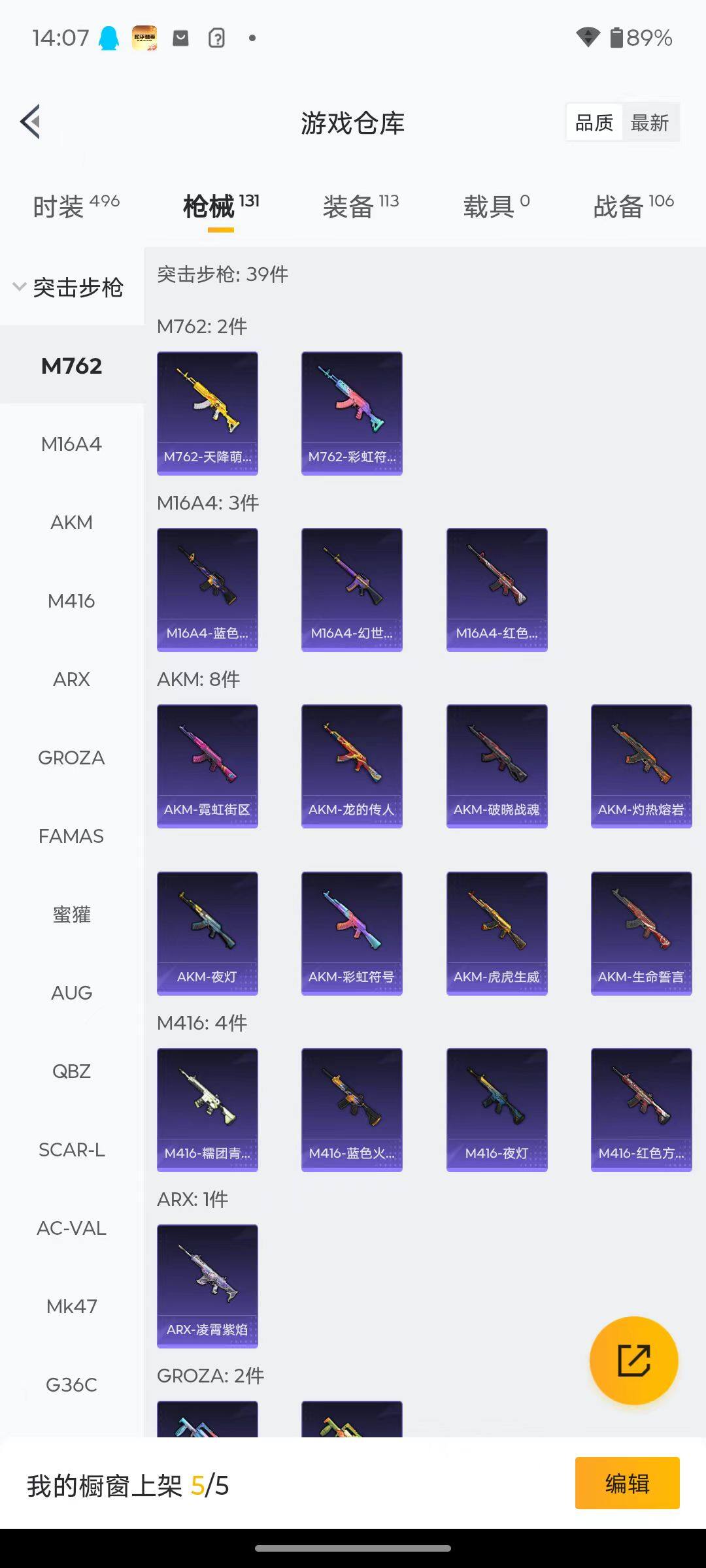Select AKM in the side list
The height and width of the screenshot is (1568, 706).
click(x=71, y=523)
